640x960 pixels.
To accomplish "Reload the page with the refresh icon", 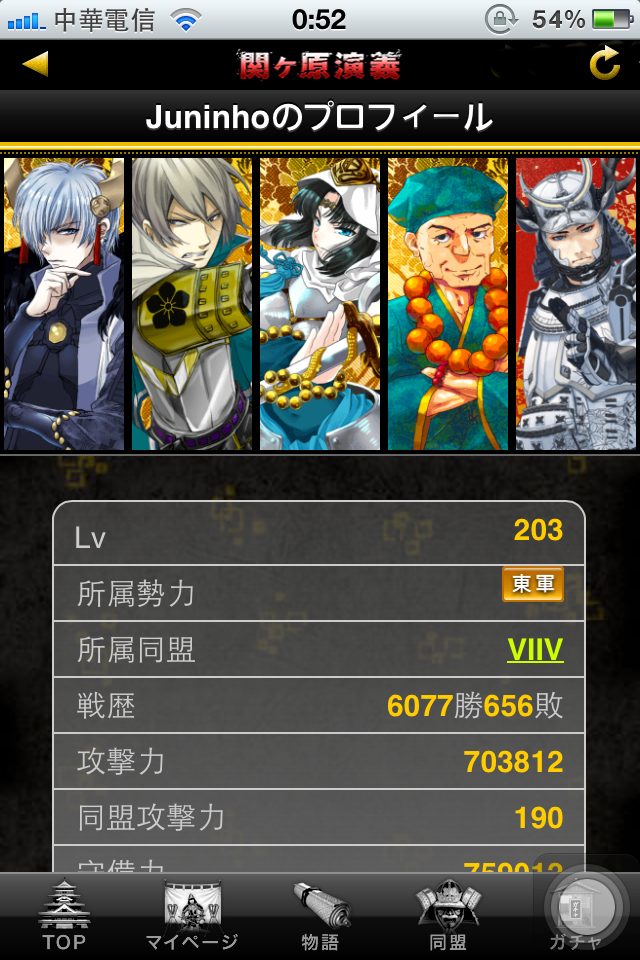I will 604,64.
